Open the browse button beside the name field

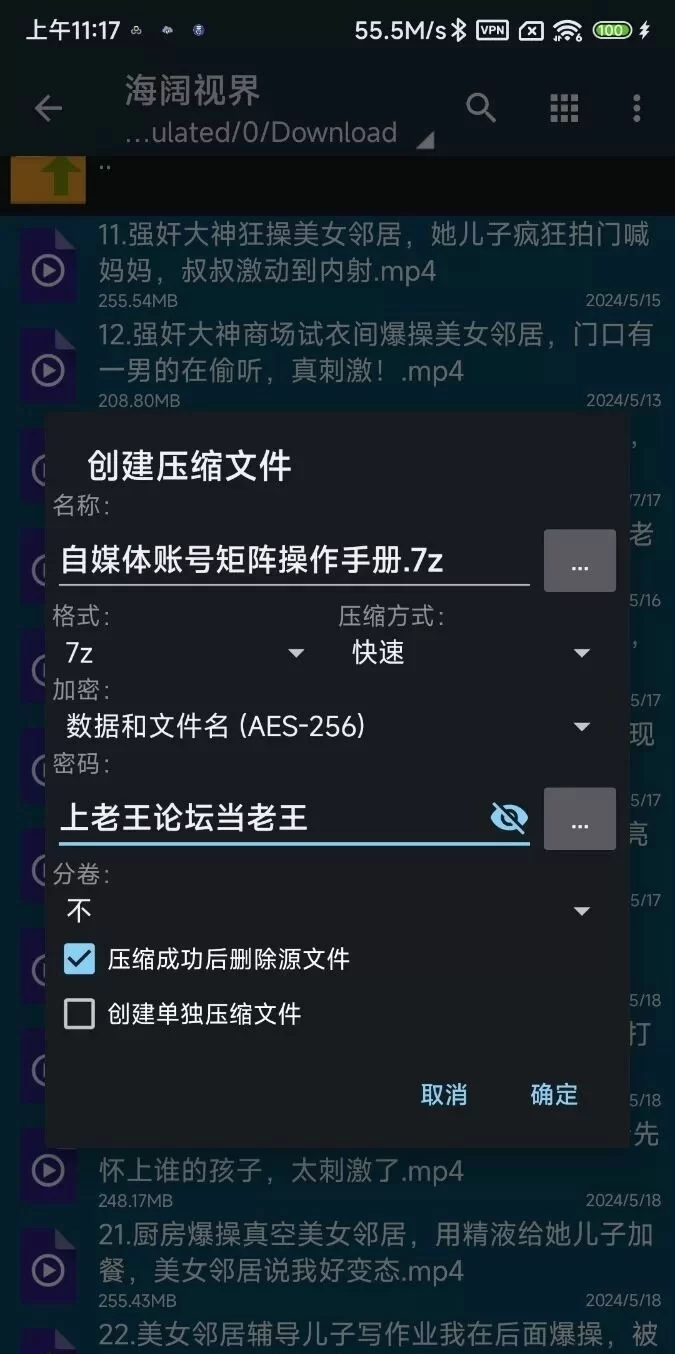(579, 561)
